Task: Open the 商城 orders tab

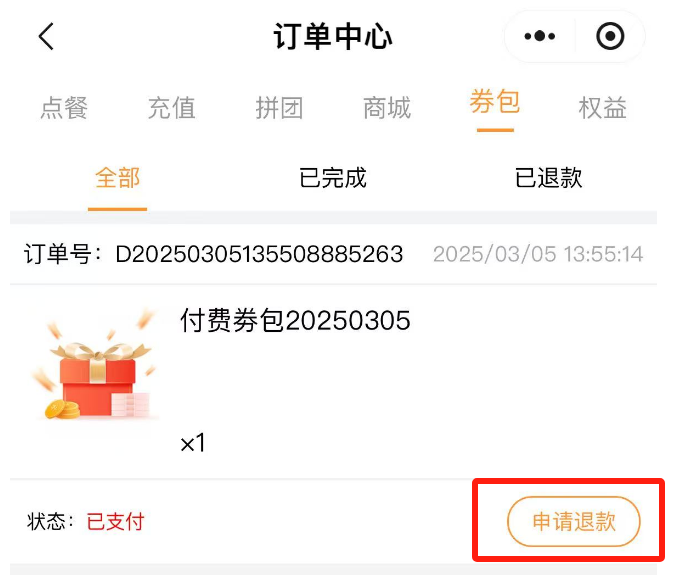Action: pyautogui.click(x=387, y=108)
